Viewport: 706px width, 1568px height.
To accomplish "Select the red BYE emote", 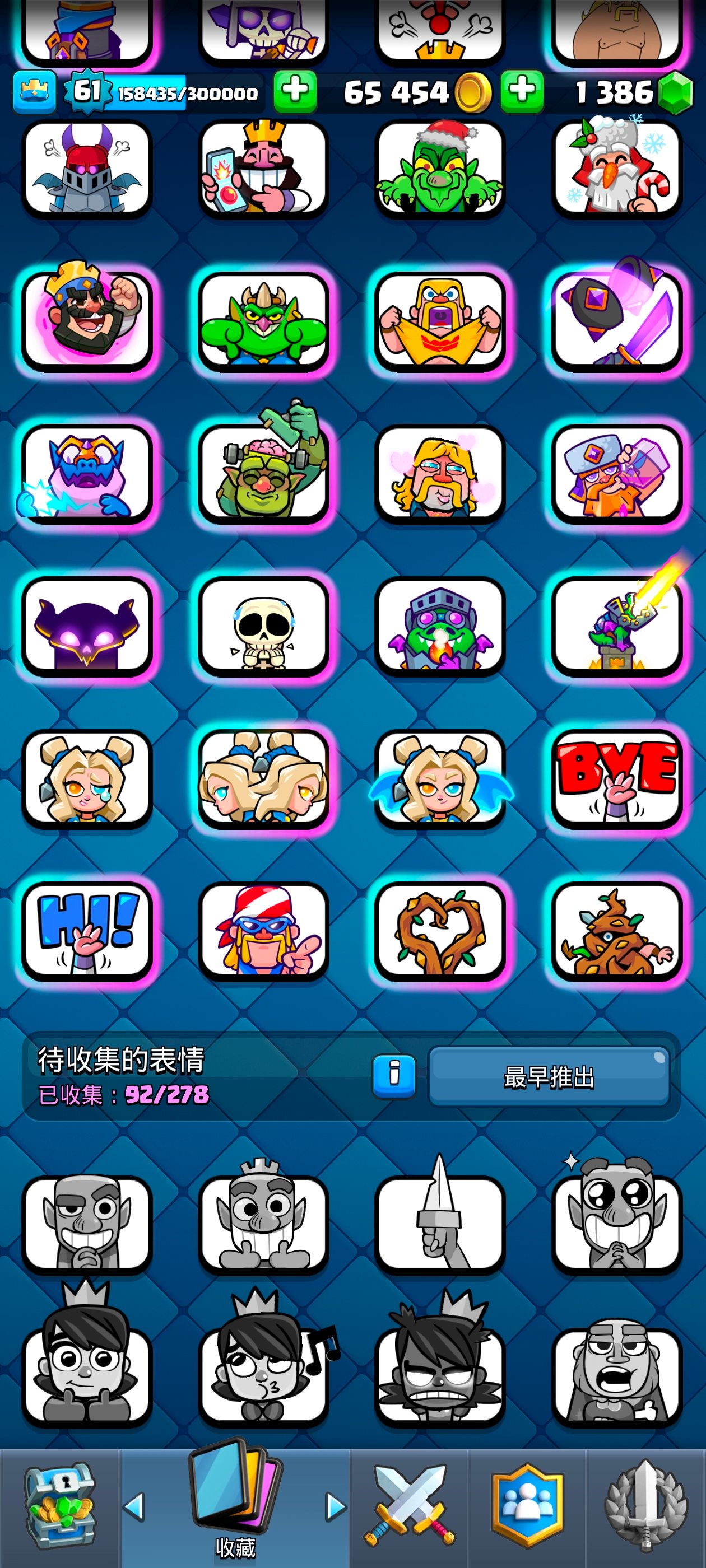I will click(x=616, y=778).
